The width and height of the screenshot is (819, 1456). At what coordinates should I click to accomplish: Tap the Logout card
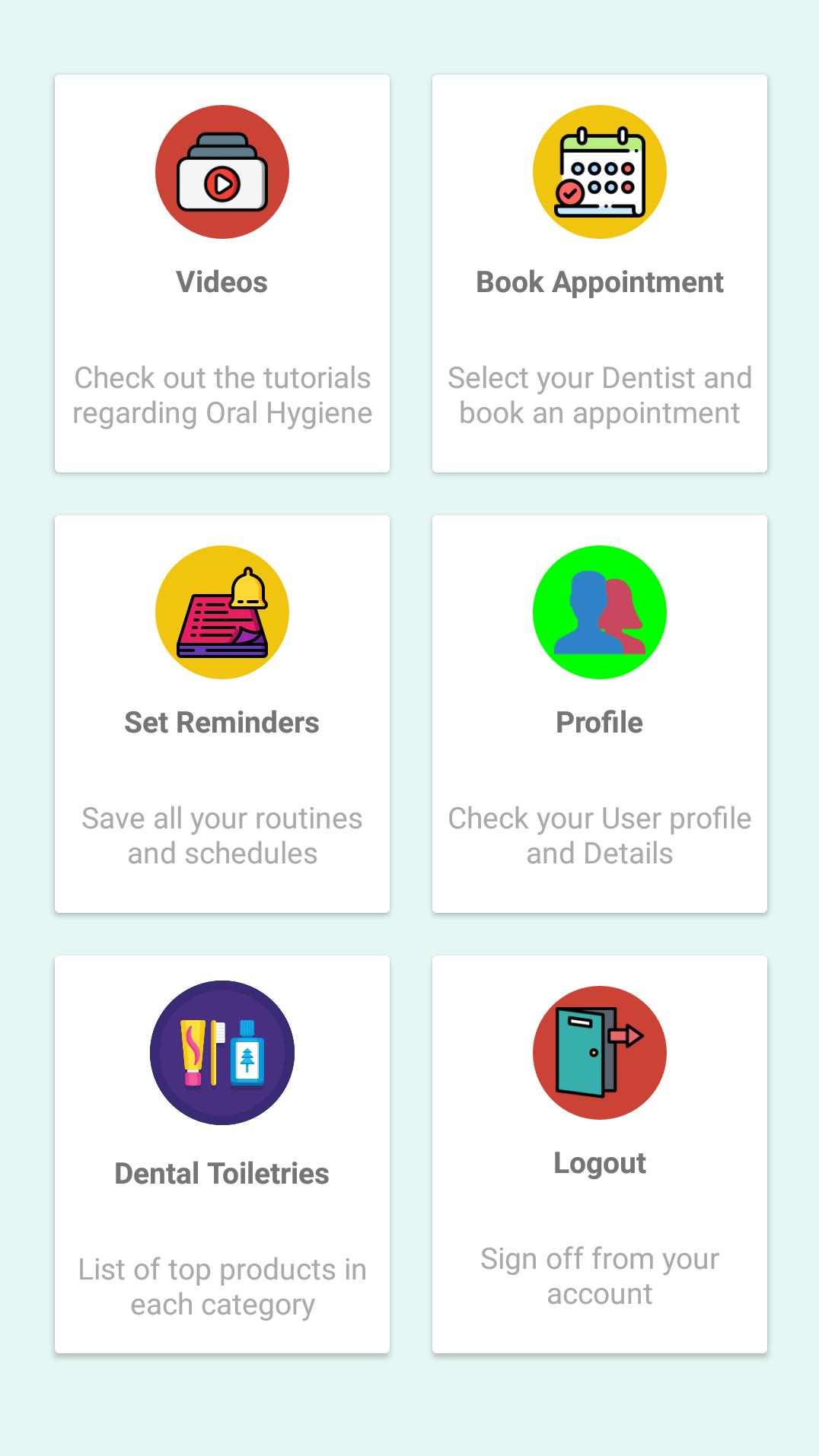pos(600,1154)
